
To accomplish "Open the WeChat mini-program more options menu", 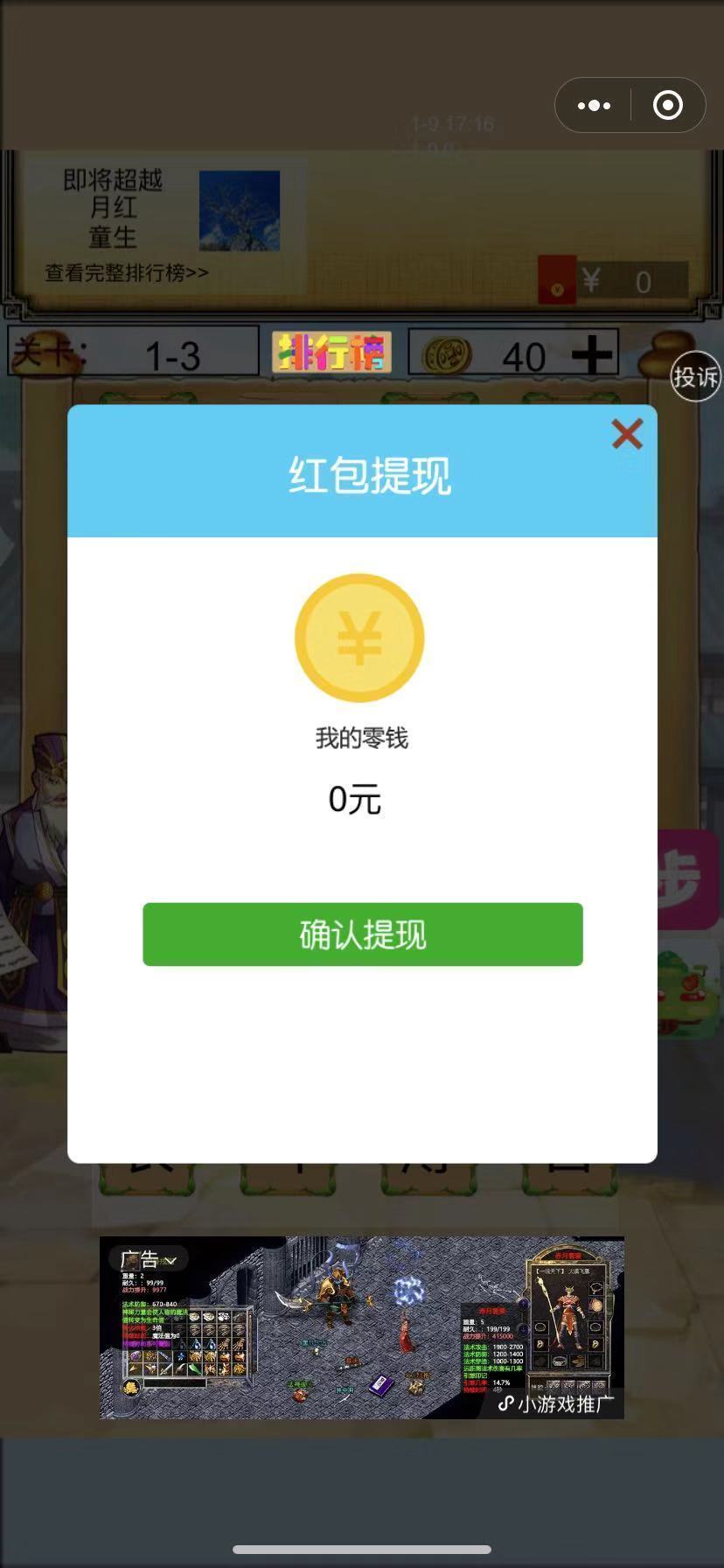I will point(594,105).
